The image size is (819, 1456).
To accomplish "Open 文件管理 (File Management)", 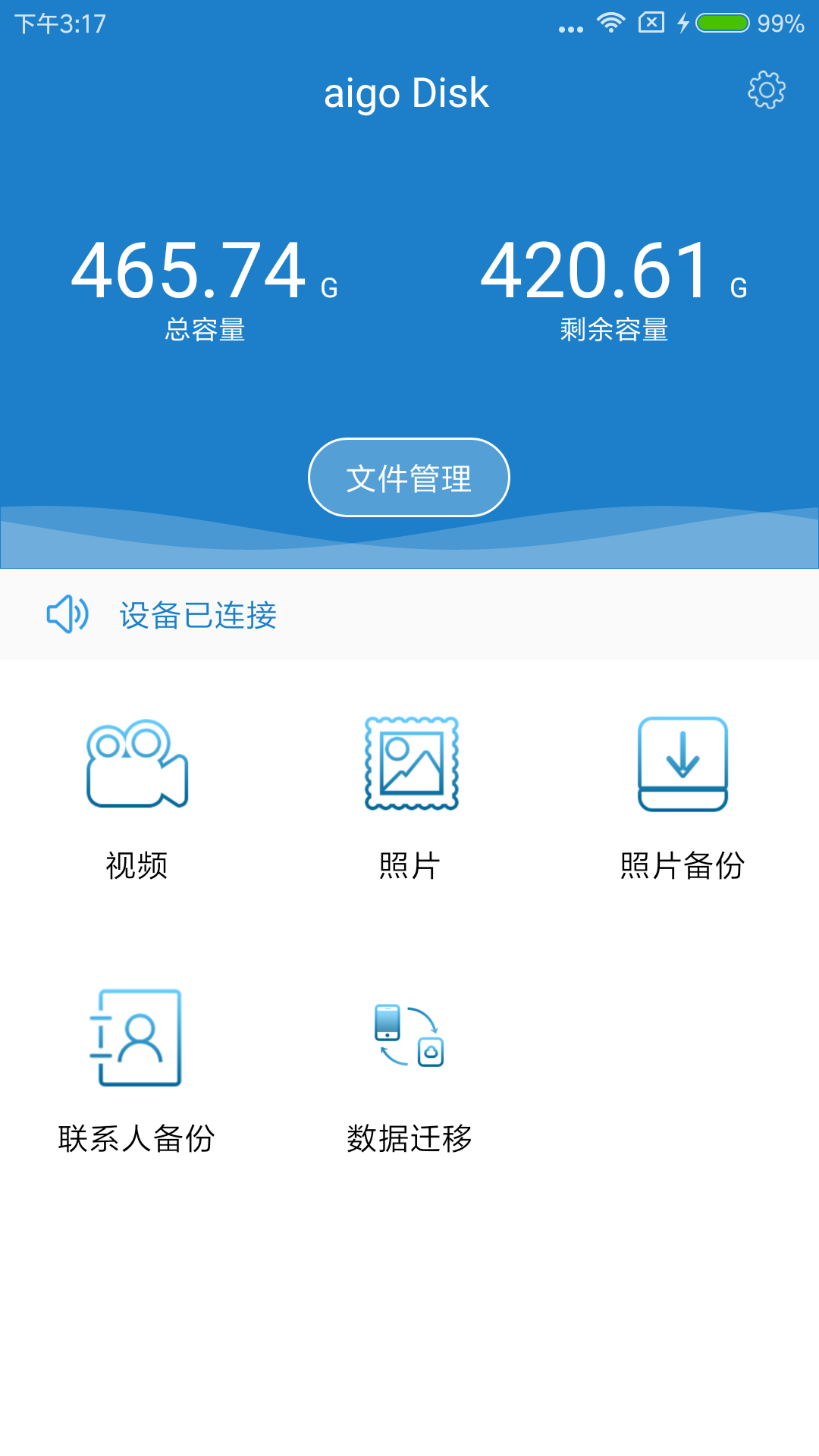I will pyautogui.click(x=408, y=477).
